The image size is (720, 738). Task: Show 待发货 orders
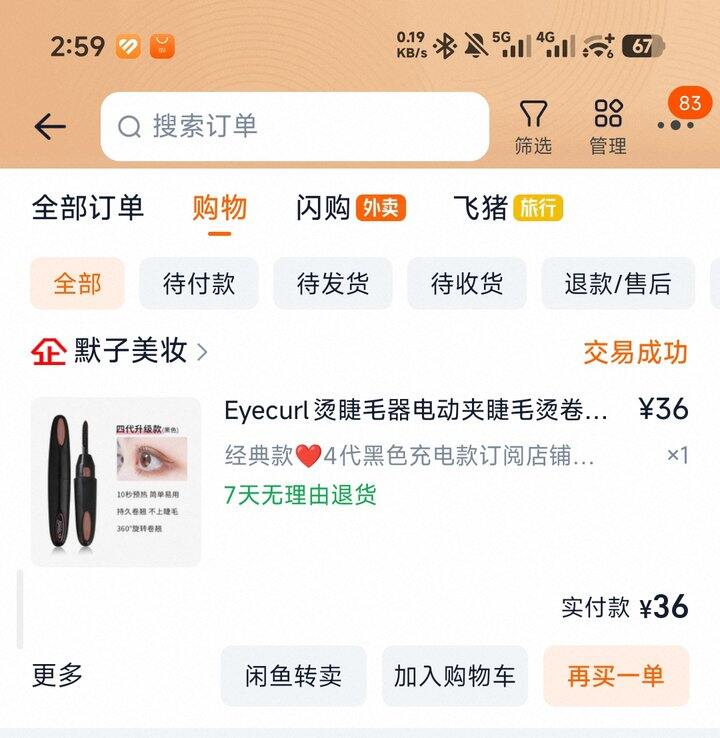pyautogui.click(x=332, y=284)
